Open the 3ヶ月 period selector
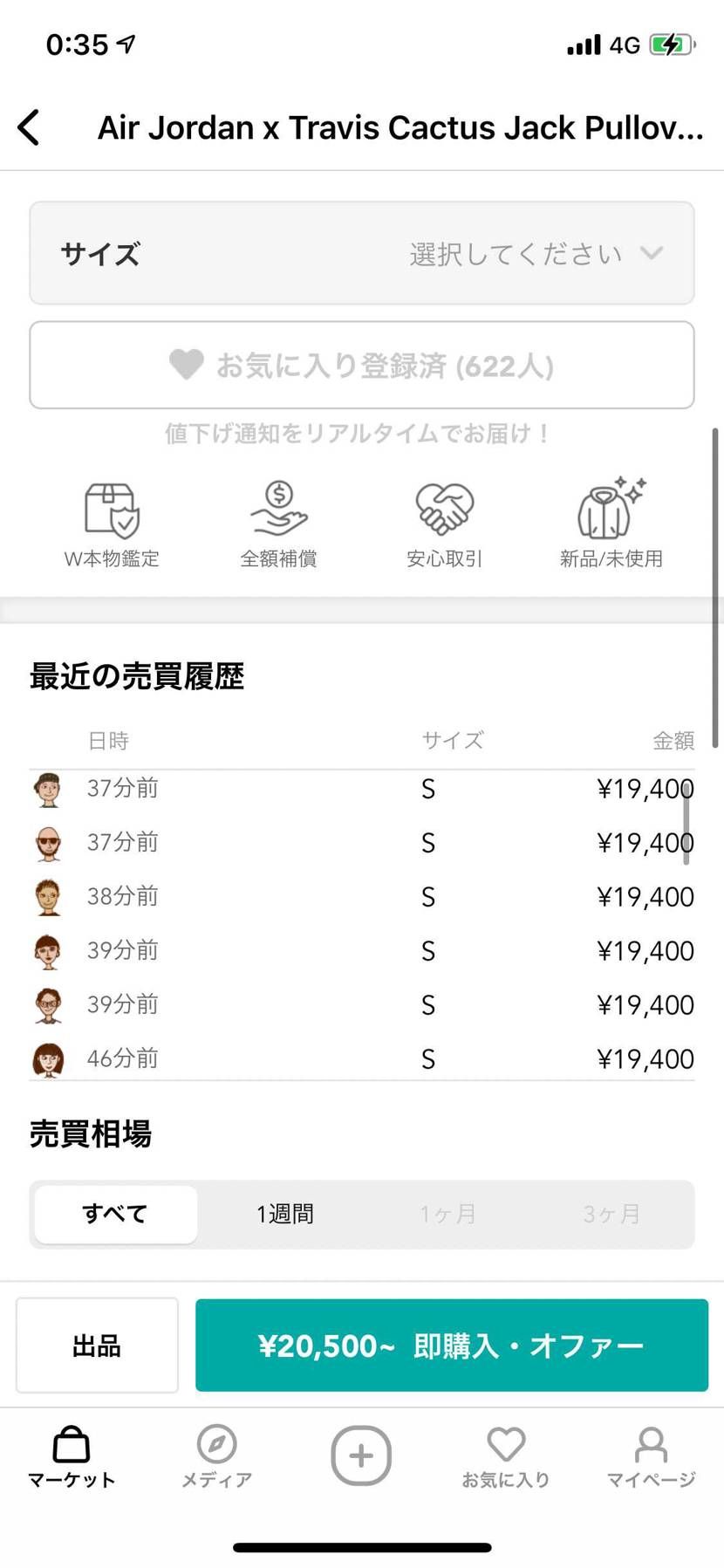This screenshot has width=724, height=1568. (x=611, y=1214)
